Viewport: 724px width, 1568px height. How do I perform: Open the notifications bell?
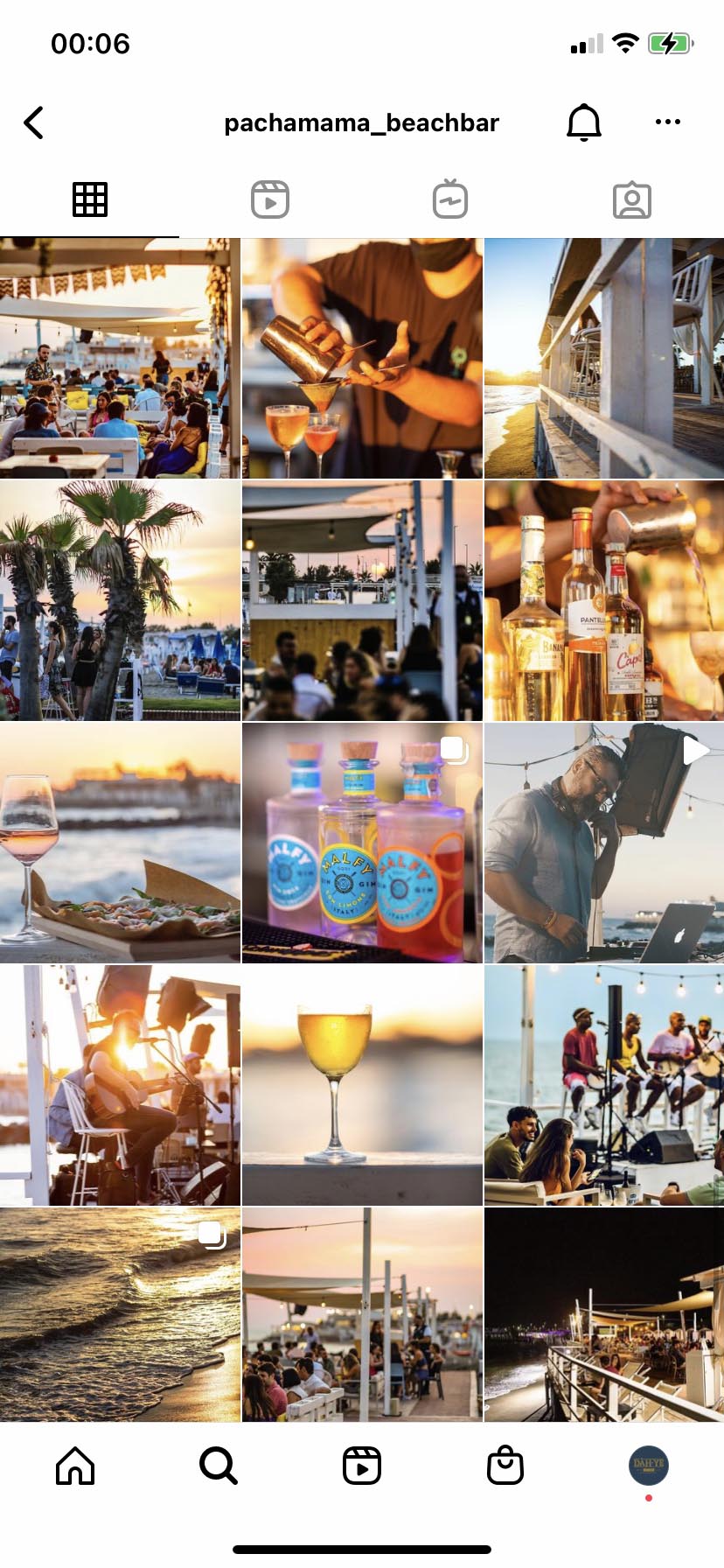583,122
